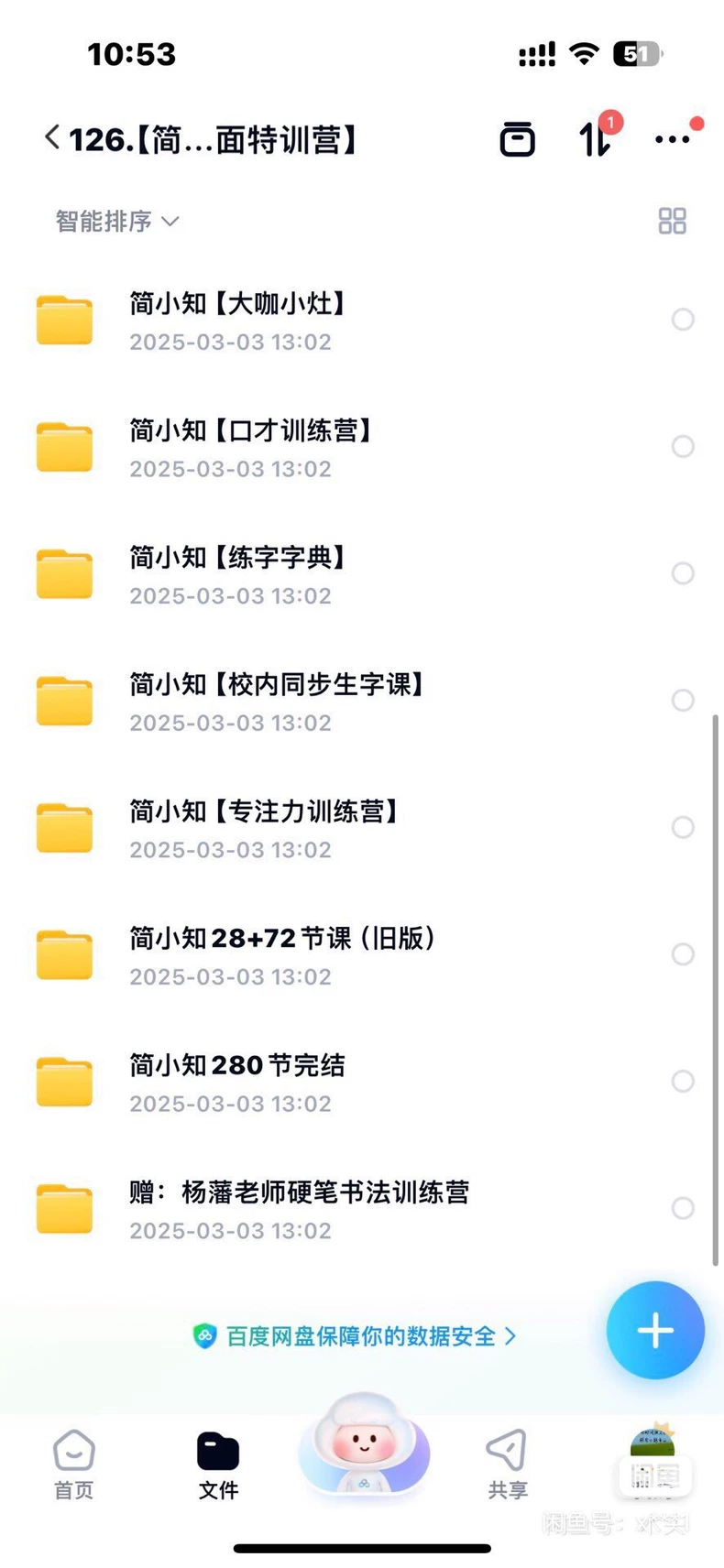
Task: Open the 简小知280节完结 folder
Action: pyautogui.click(x=362, y=1083)
